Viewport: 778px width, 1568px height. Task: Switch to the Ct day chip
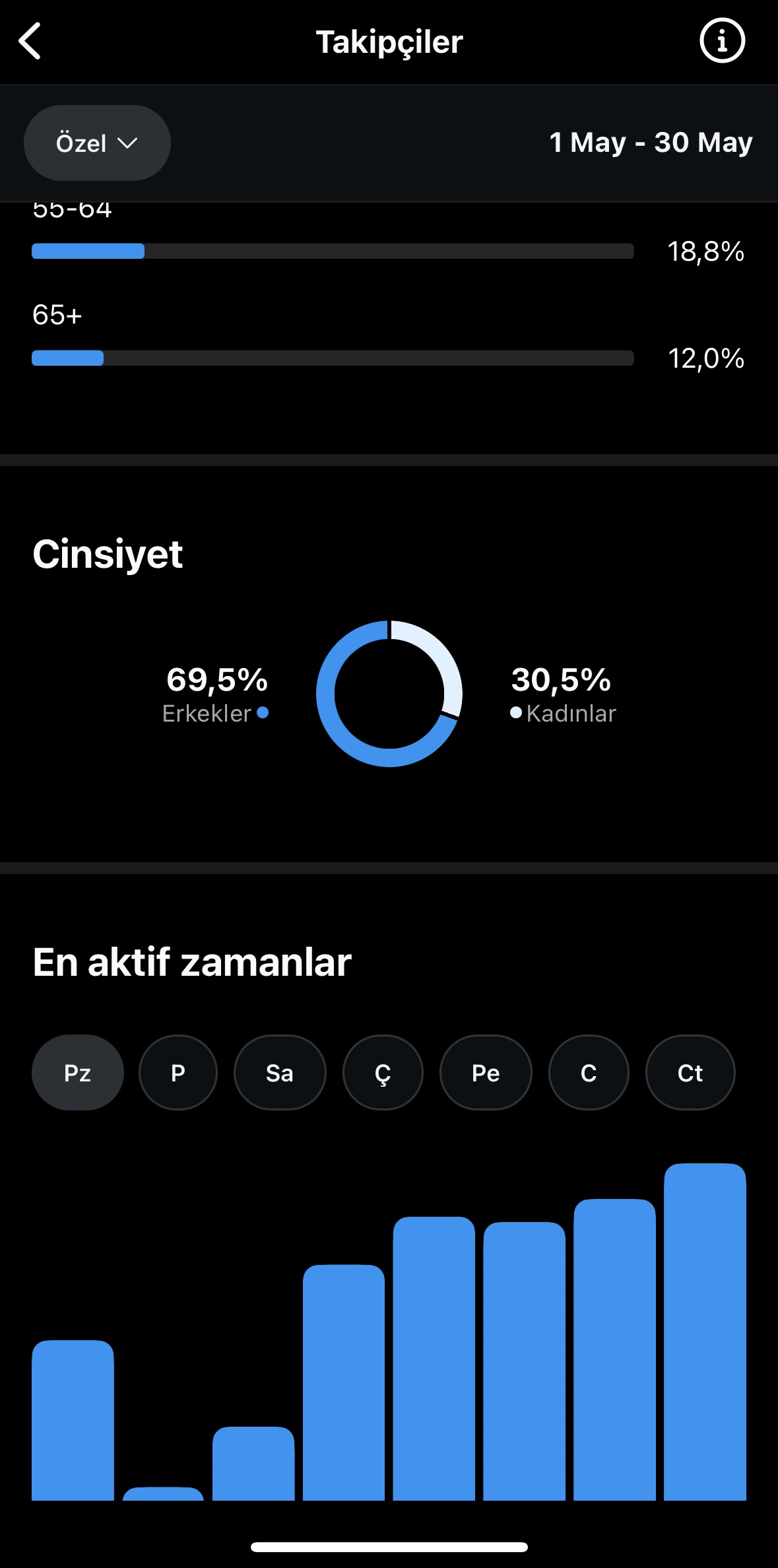pos(690,1073)
